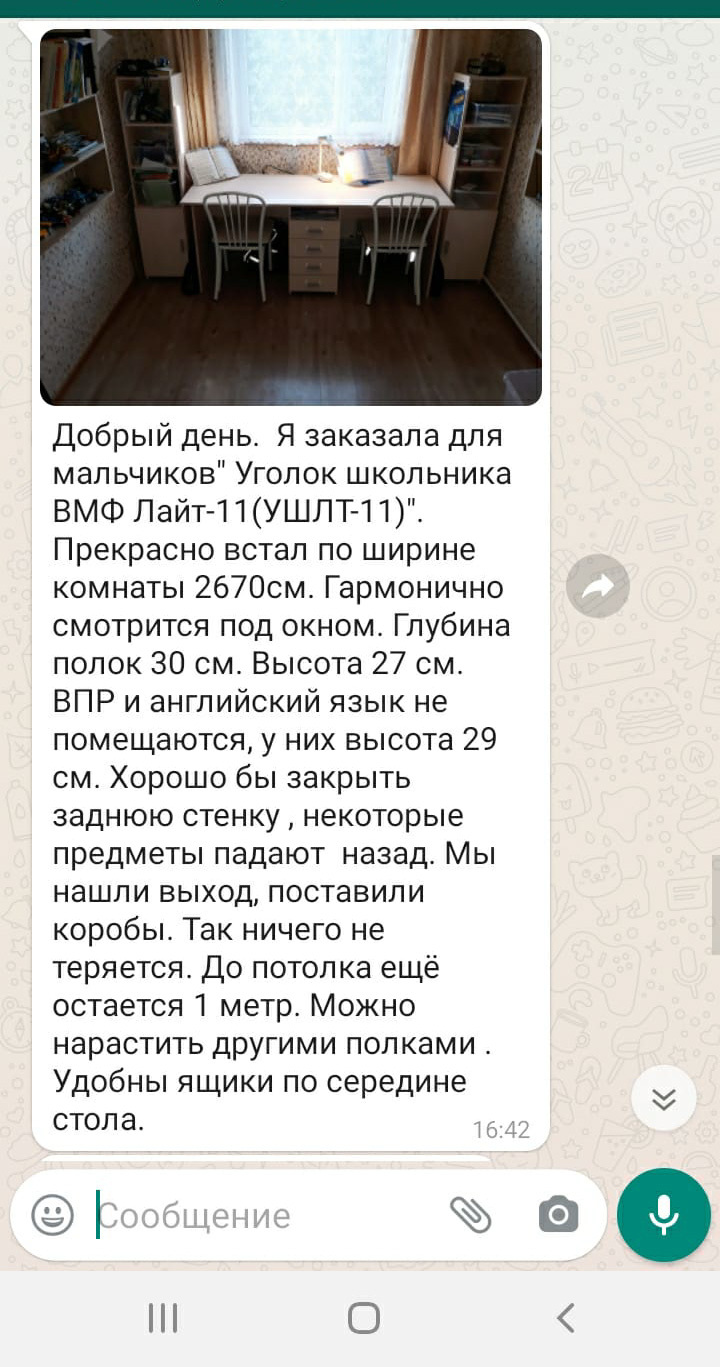Image resolution: width=720 pixels, height=1367 pixels.
Task: Go back with the system back button
Action: tap(566, 1318)
